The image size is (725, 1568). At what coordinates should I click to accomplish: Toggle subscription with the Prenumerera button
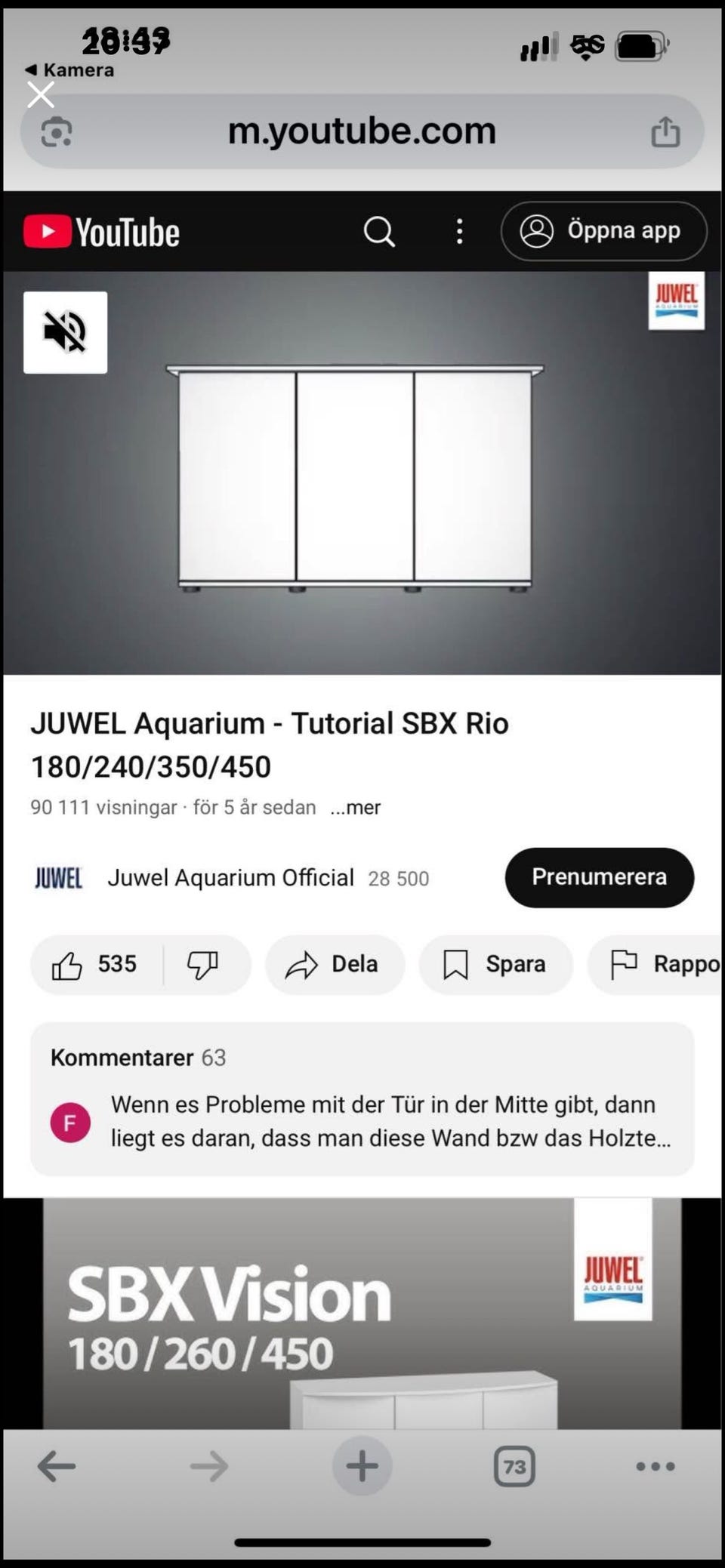[599, 877]
